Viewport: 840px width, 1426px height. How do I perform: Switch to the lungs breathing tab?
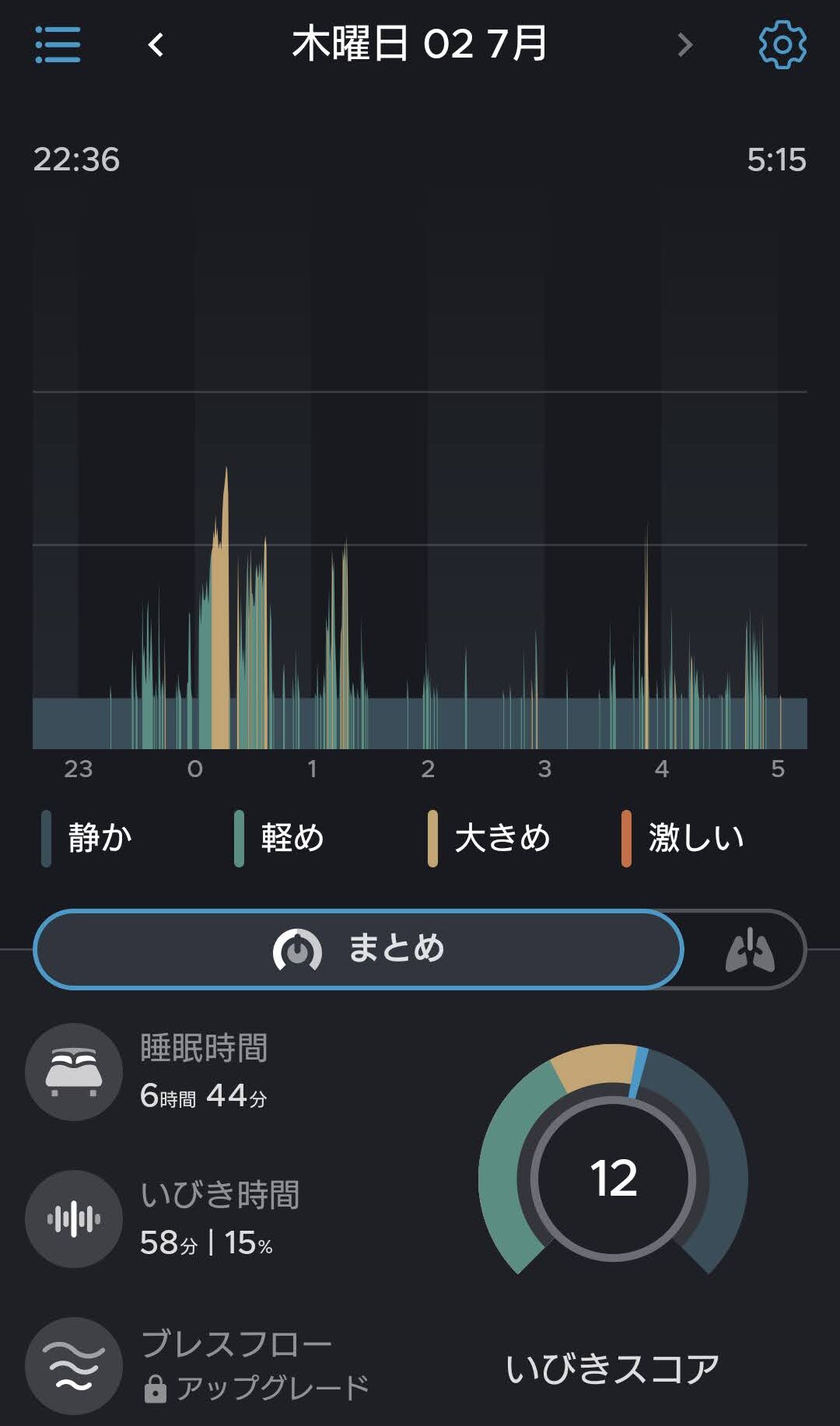(750, 950)
